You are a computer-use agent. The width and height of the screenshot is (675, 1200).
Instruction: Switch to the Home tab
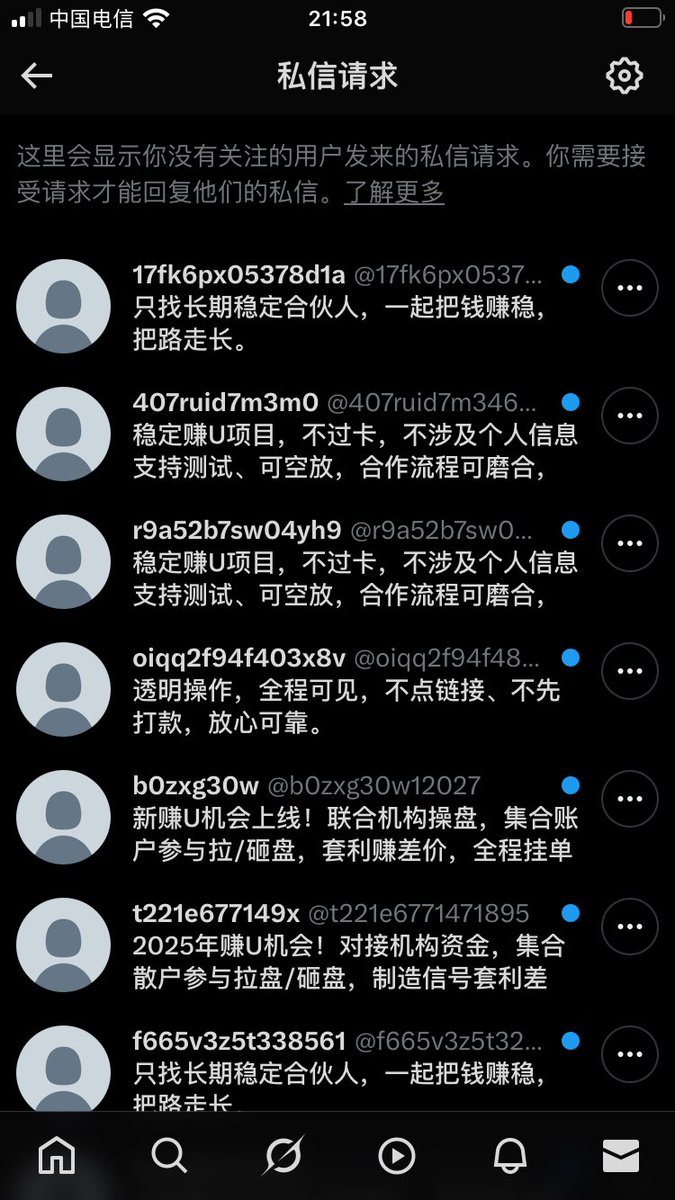[56, 1156]
